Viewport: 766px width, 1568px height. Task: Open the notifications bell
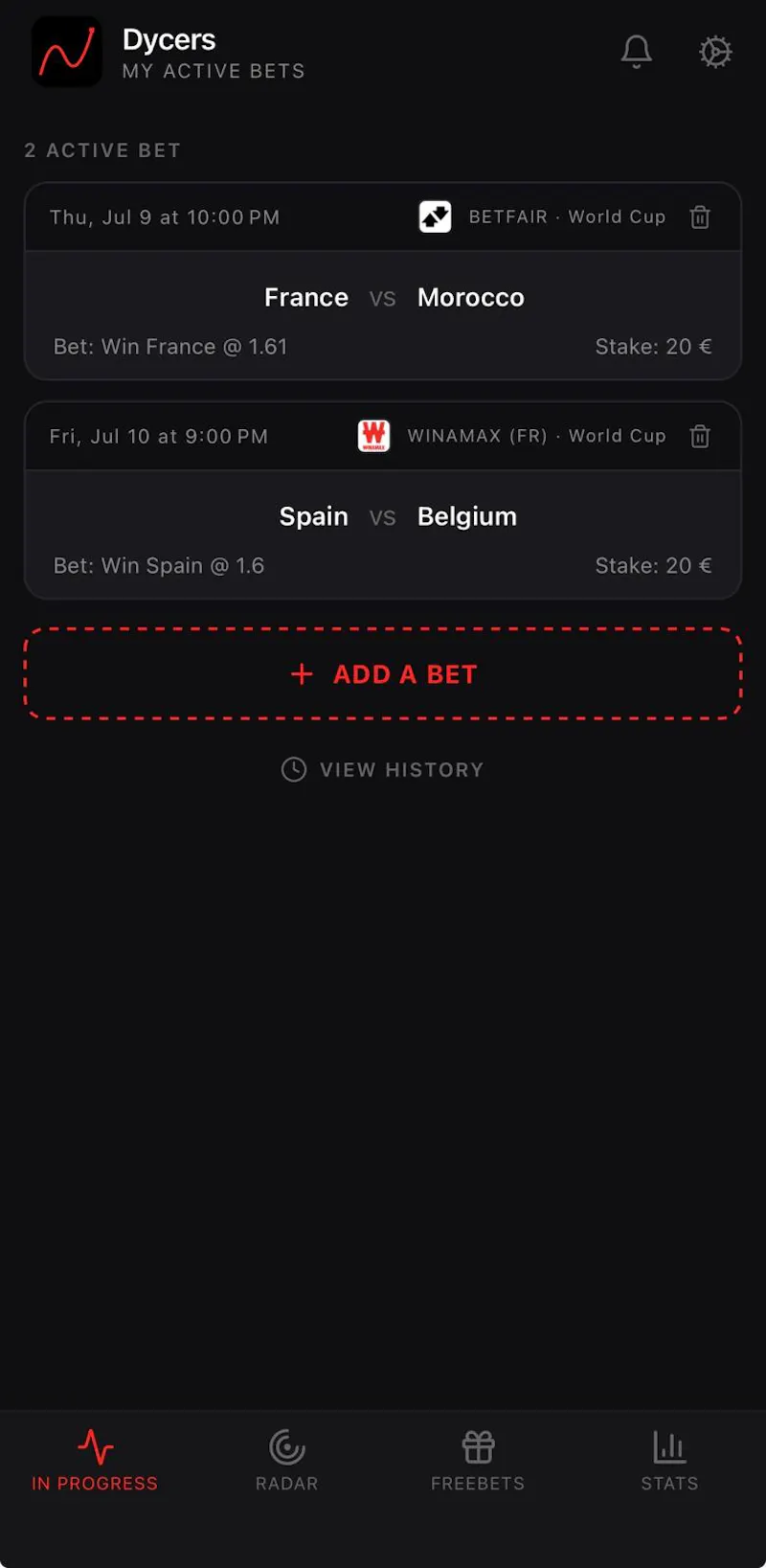pyautogui.click(x=637, y=52)
